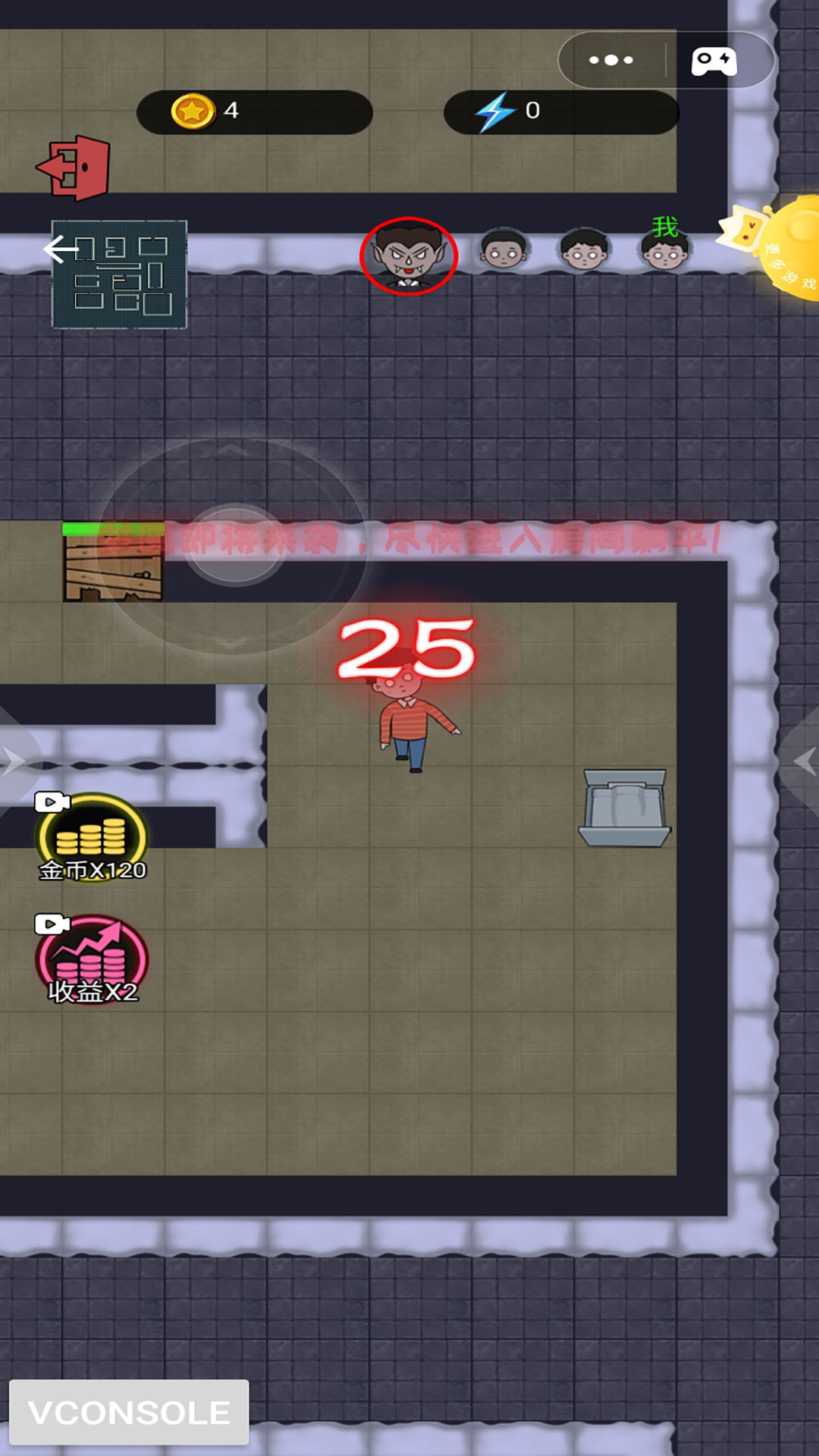Collapse the minimap panel
This screenshot has height=1456, width=819.
point(62,249)
